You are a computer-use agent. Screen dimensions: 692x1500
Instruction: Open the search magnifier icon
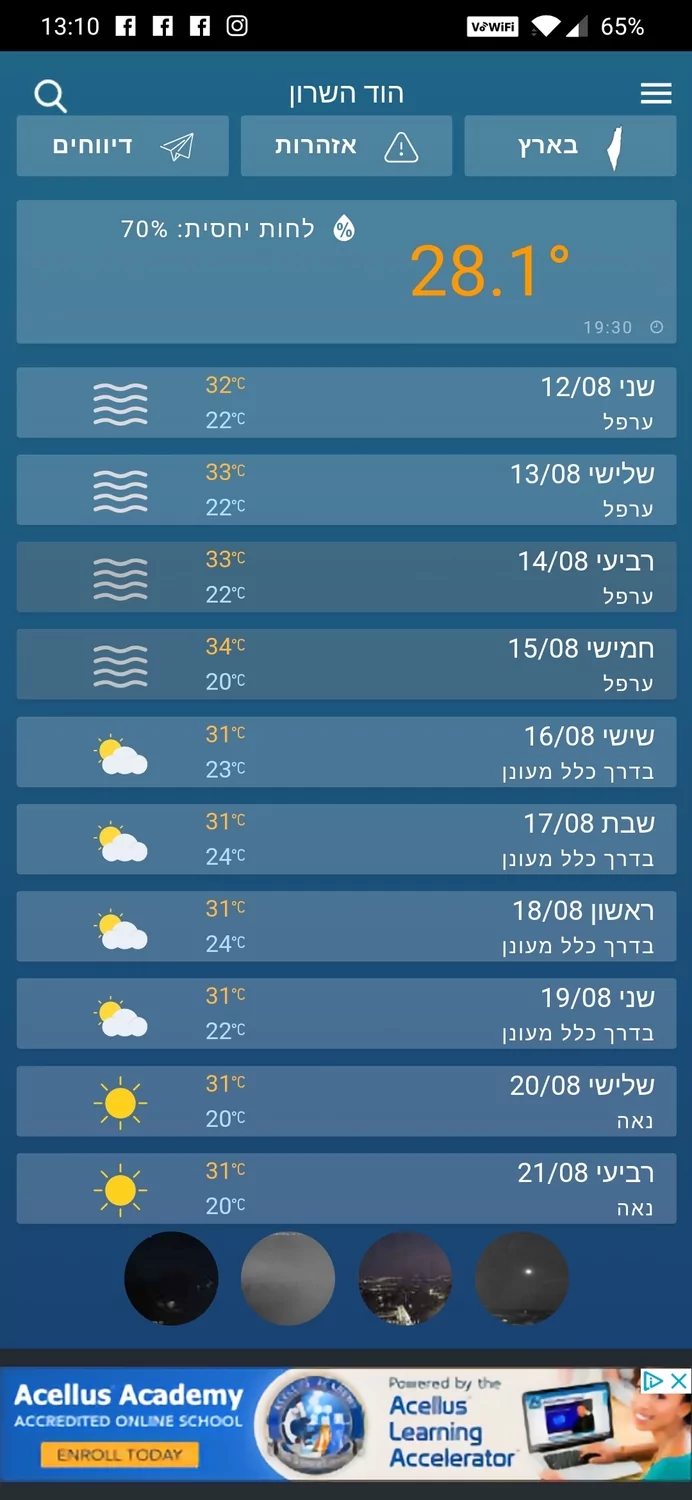point(50,96)
